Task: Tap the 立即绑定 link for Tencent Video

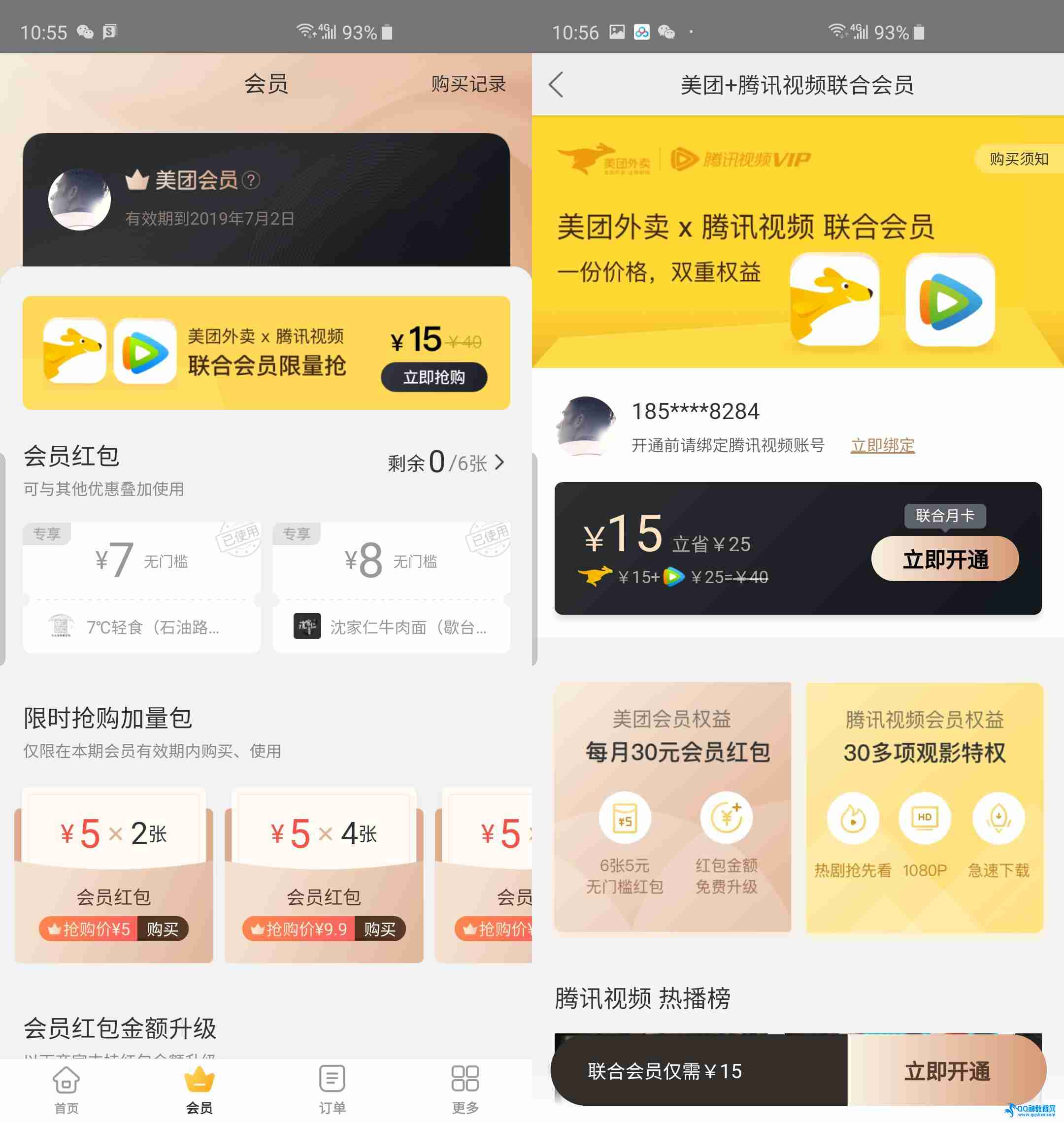Action: [x=883, y=445]
